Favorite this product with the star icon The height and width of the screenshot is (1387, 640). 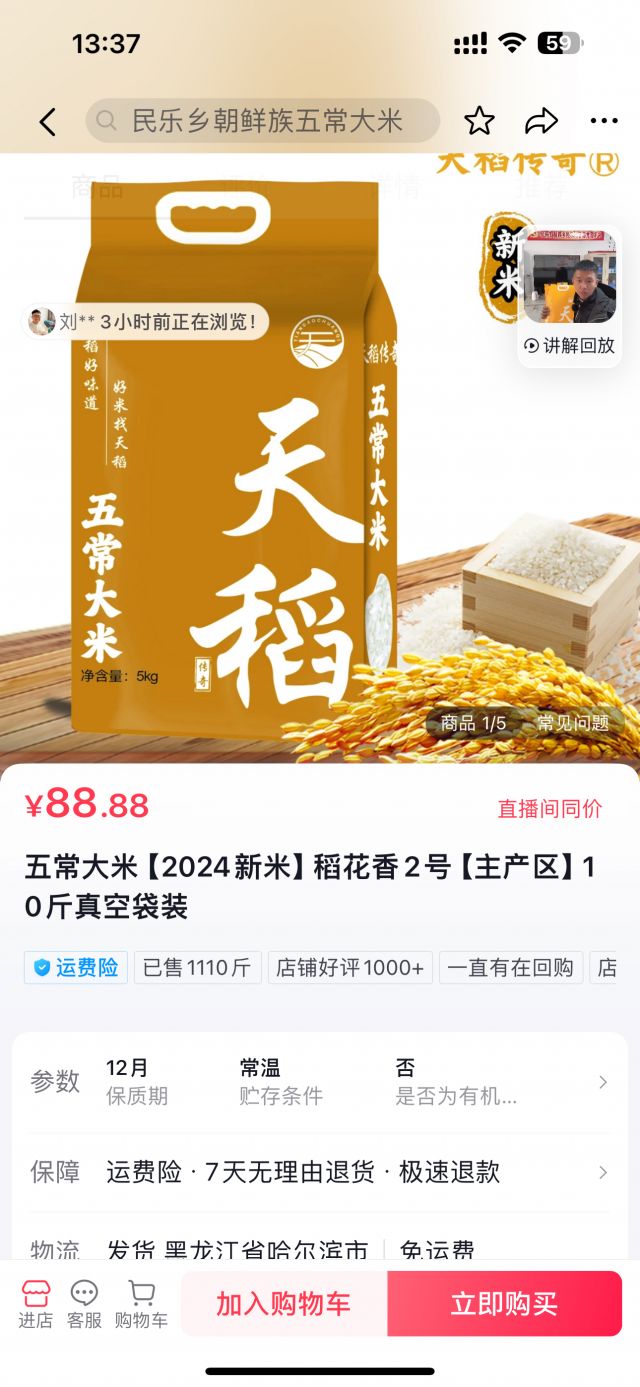coord(479,122)
